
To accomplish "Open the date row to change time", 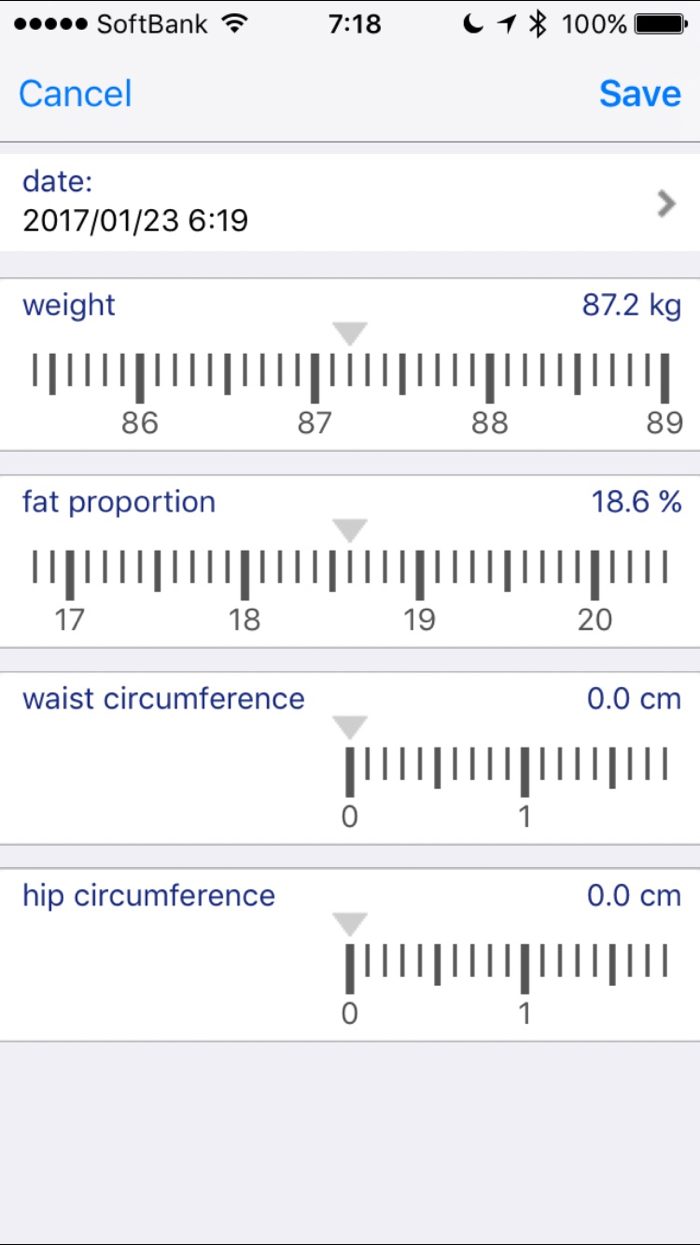I will click(x=350, y=201).
